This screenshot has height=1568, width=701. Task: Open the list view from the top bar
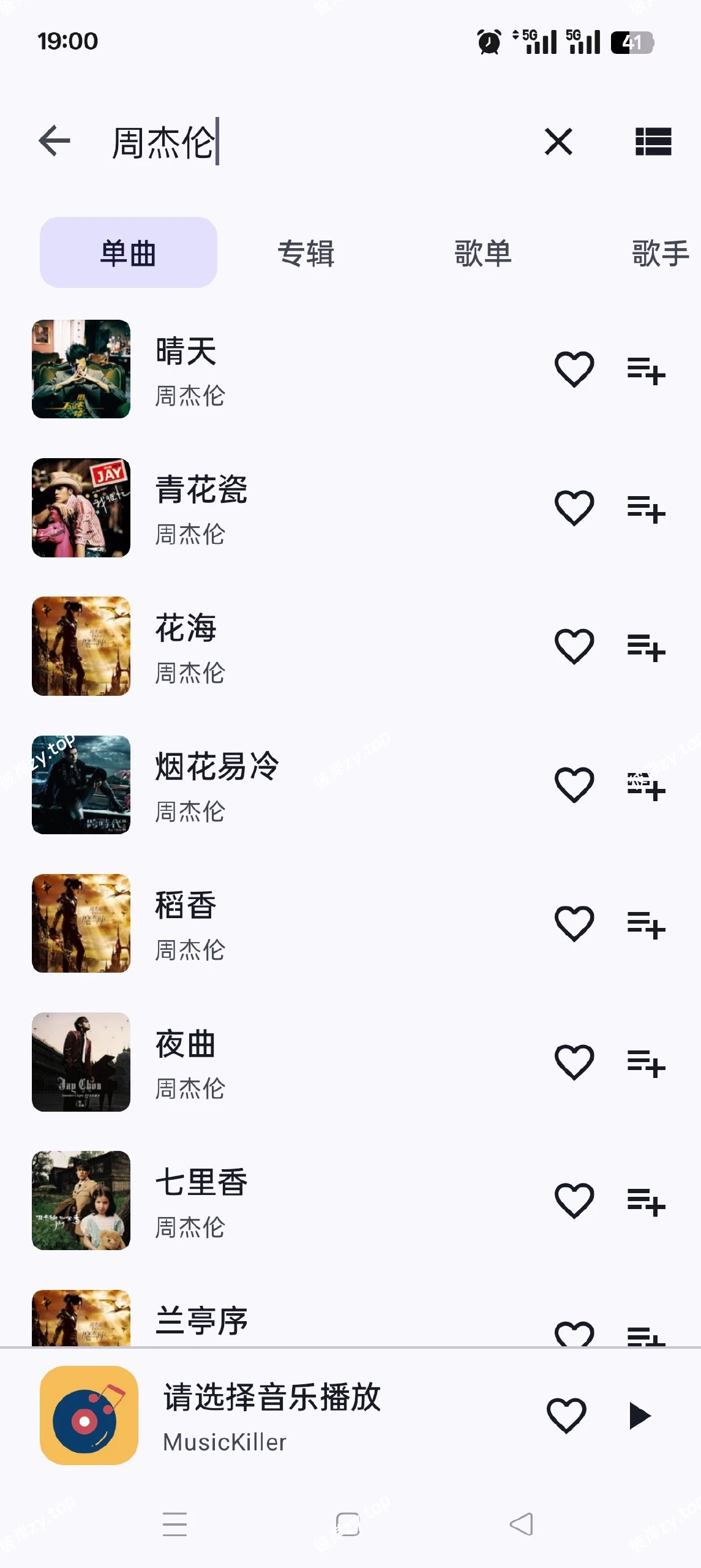654,142
